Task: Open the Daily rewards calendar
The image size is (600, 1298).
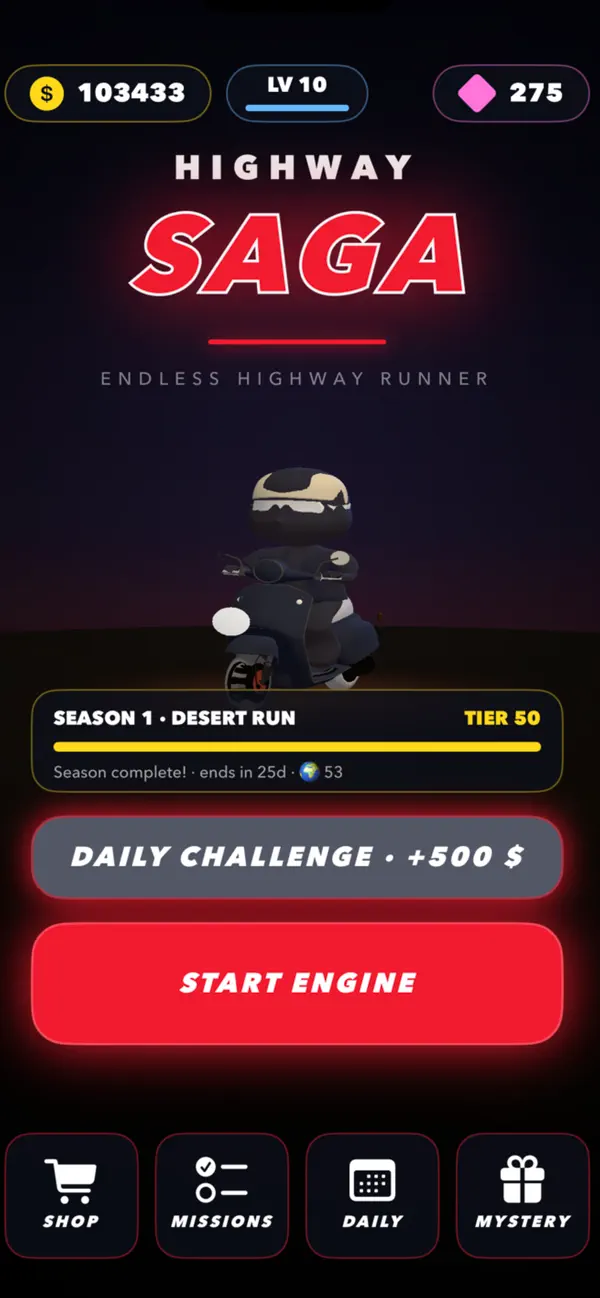Action: coord(372,1195)
